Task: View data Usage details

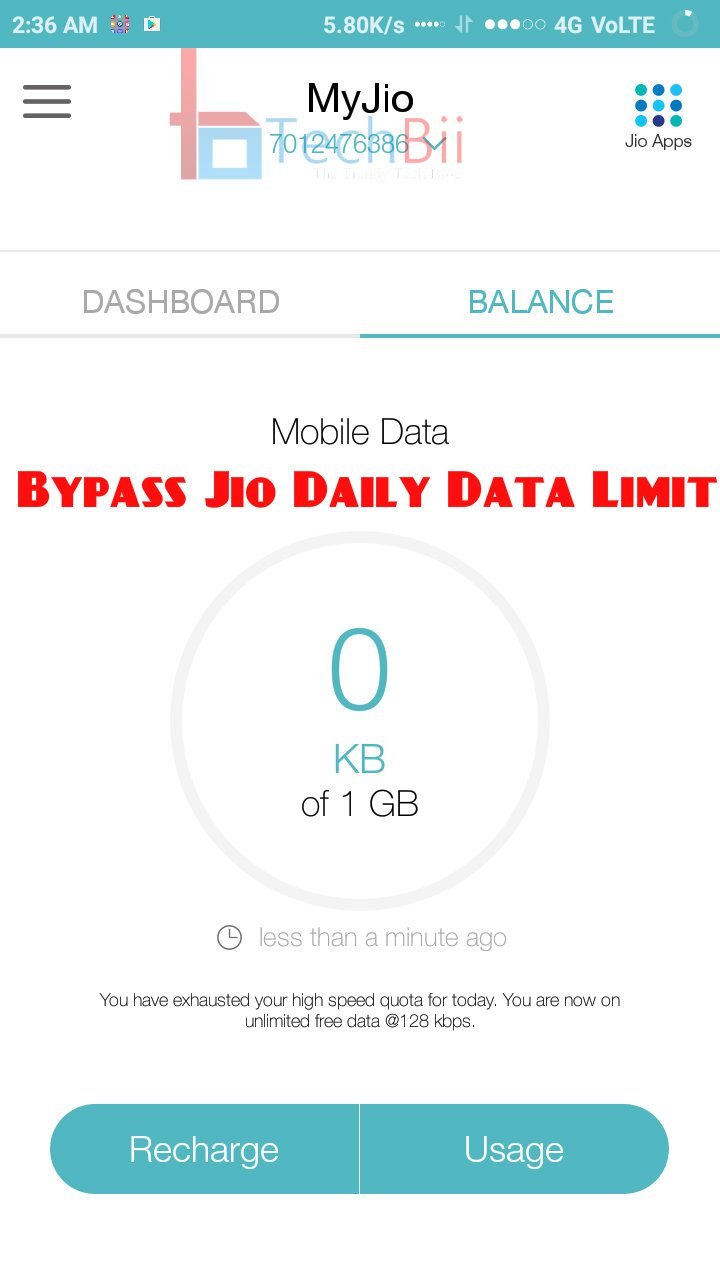Action: (514, 1149)
